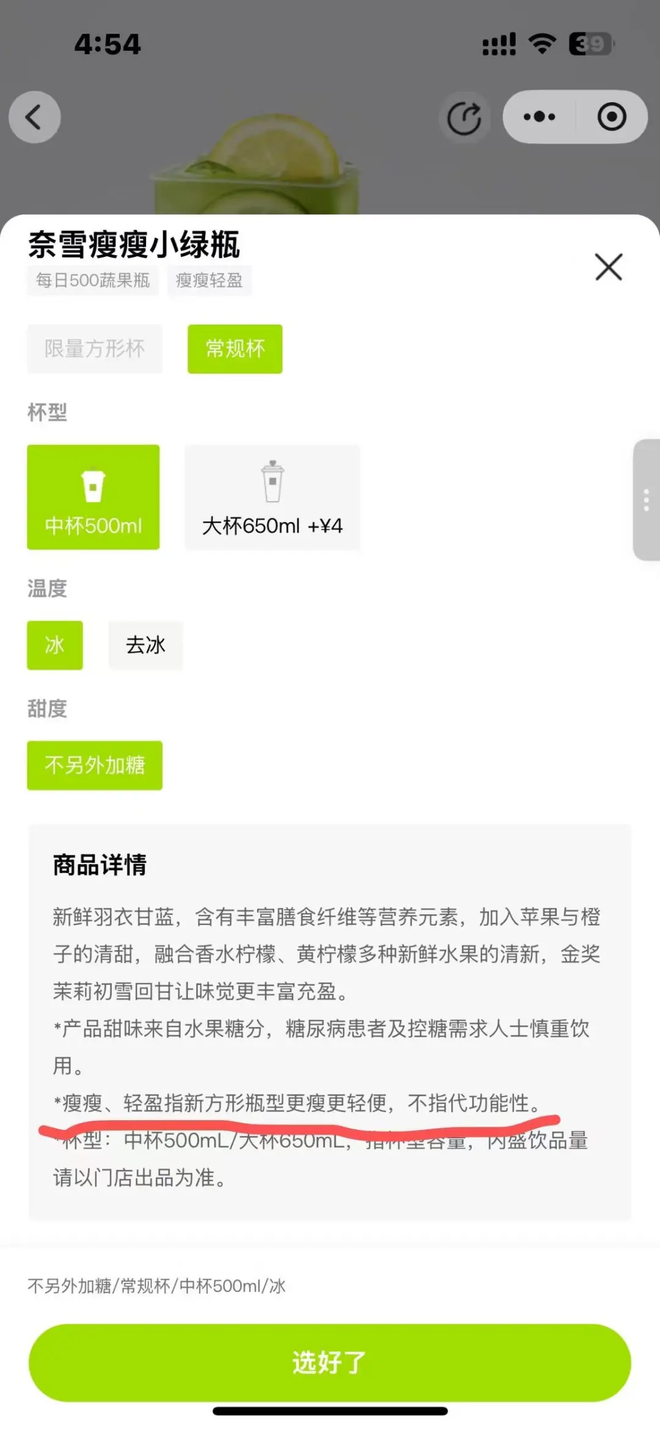Close the mini program with the circle button
This screenshot has width=660, height=1429.
coord(611,117)
